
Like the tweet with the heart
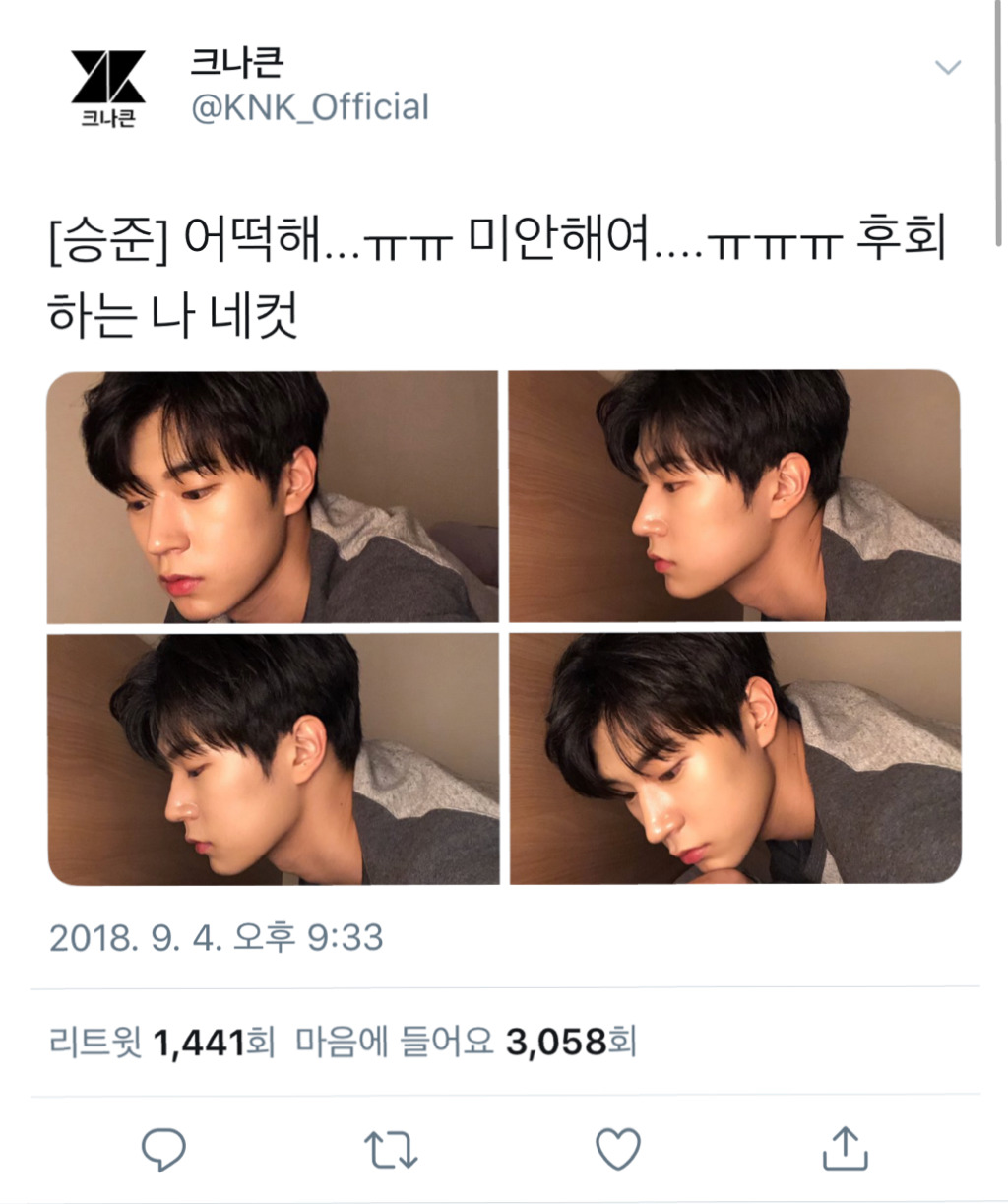coord(618,1149)
